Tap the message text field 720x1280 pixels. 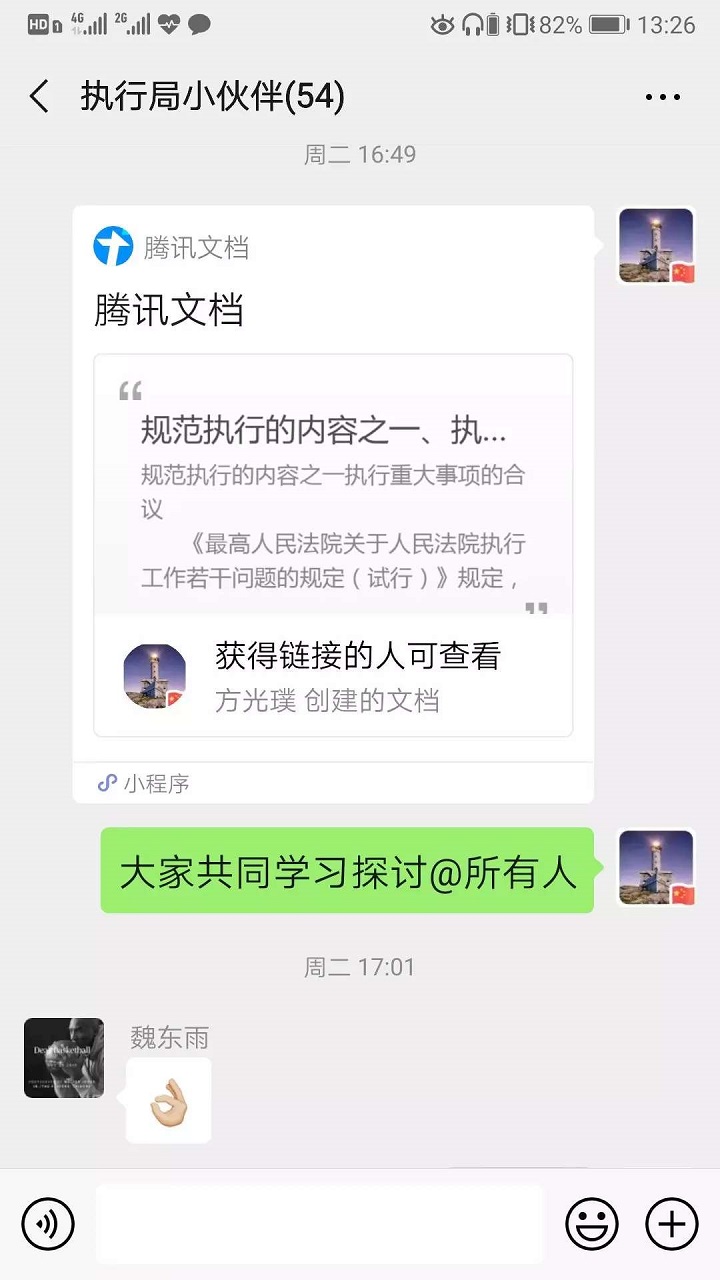(320, 1224)
